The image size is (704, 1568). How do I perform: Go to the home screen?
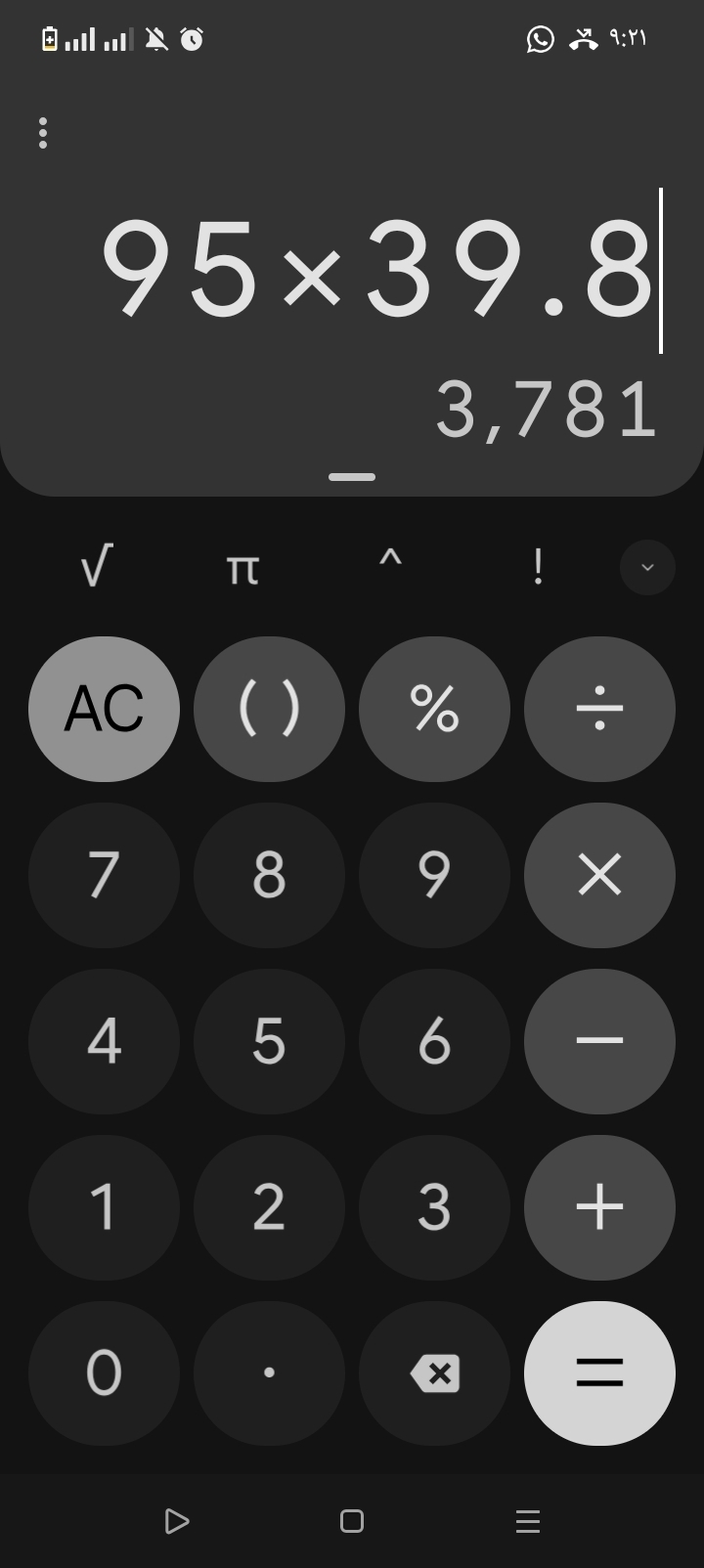[352, 1521]
